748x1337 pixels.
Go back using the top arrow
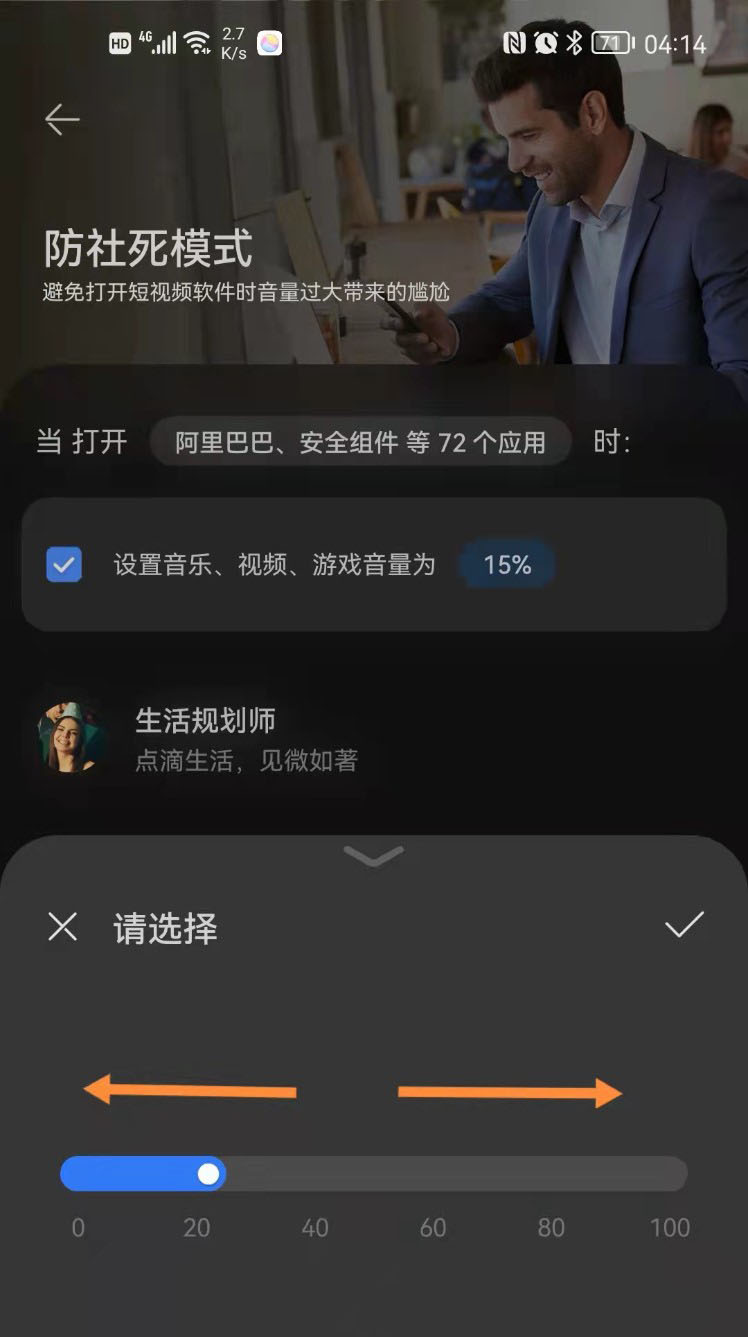point(62,120)
